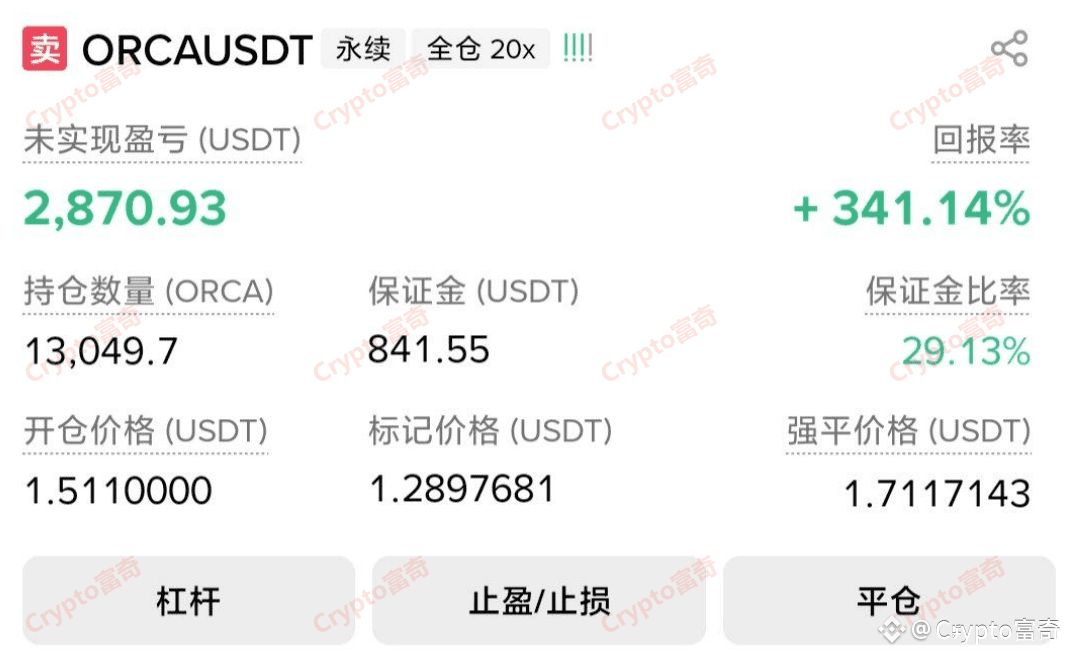Share the ORCAUSDT position
The height and width of the screenshot is (655, 1068).
click(1008, 48)
